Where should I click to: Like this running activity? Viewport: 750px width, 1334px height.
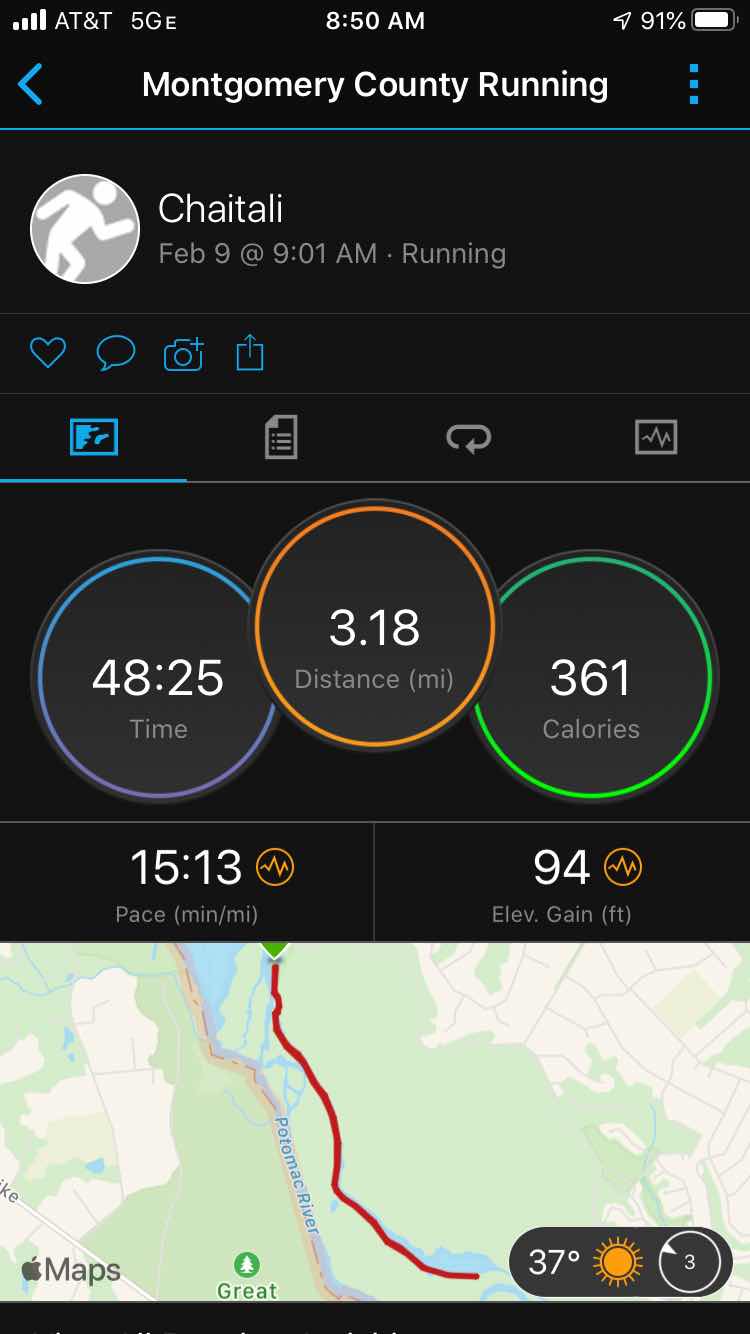coord(47,353)
